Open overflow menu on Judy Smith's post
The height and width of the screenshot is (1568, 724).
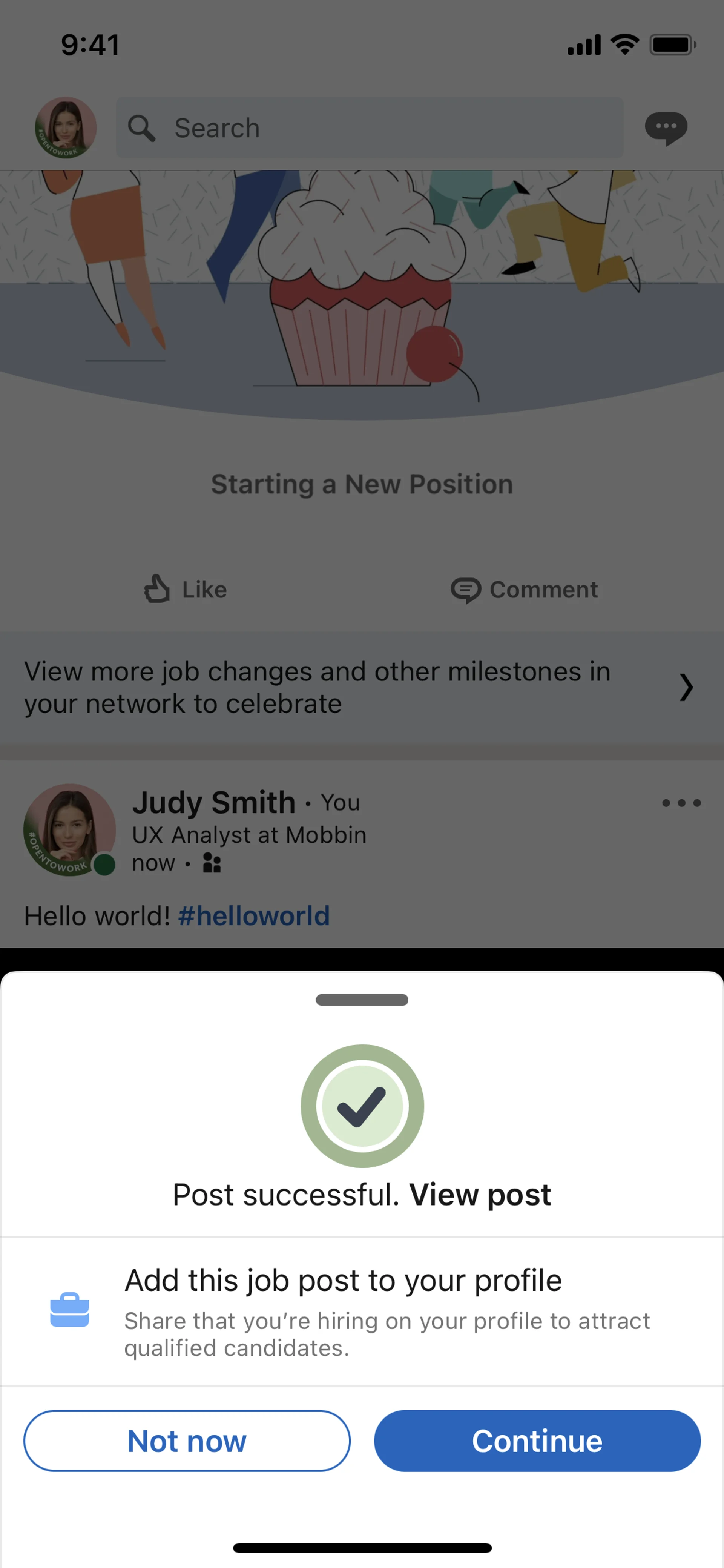point(681,803)
